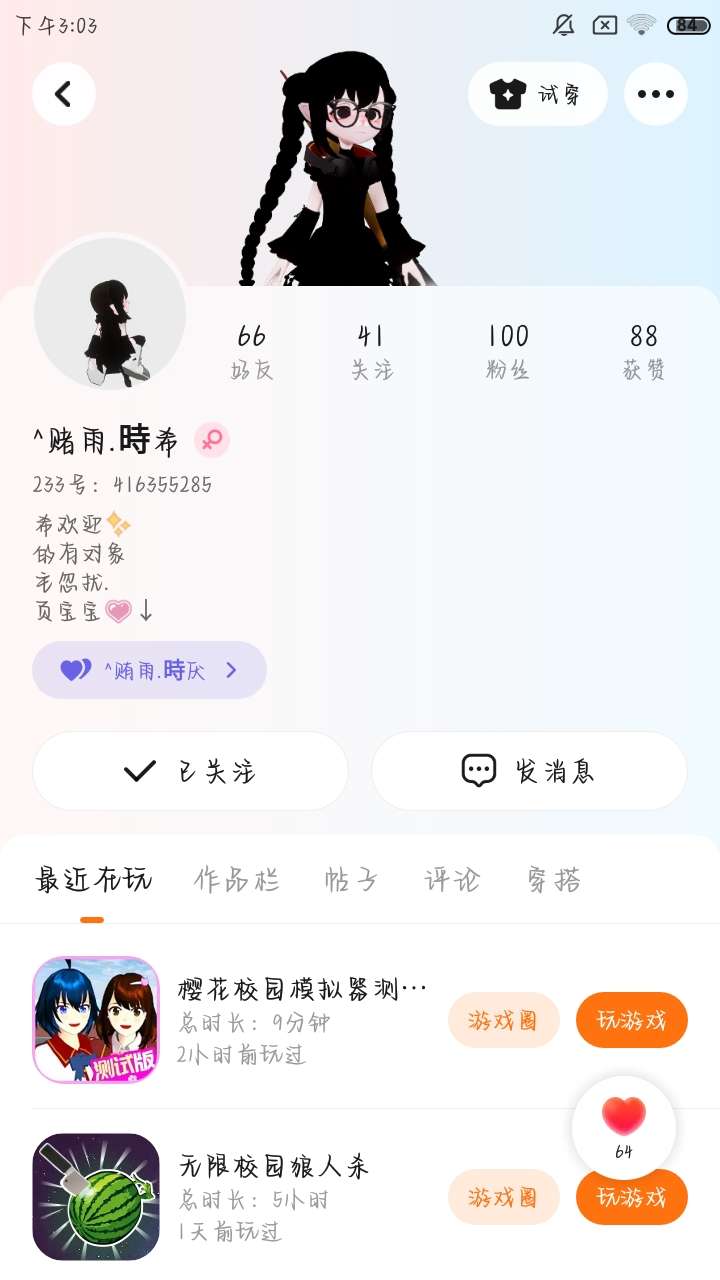Open 游戏圈 for 无限校园狼人杀

point(503,1197)
